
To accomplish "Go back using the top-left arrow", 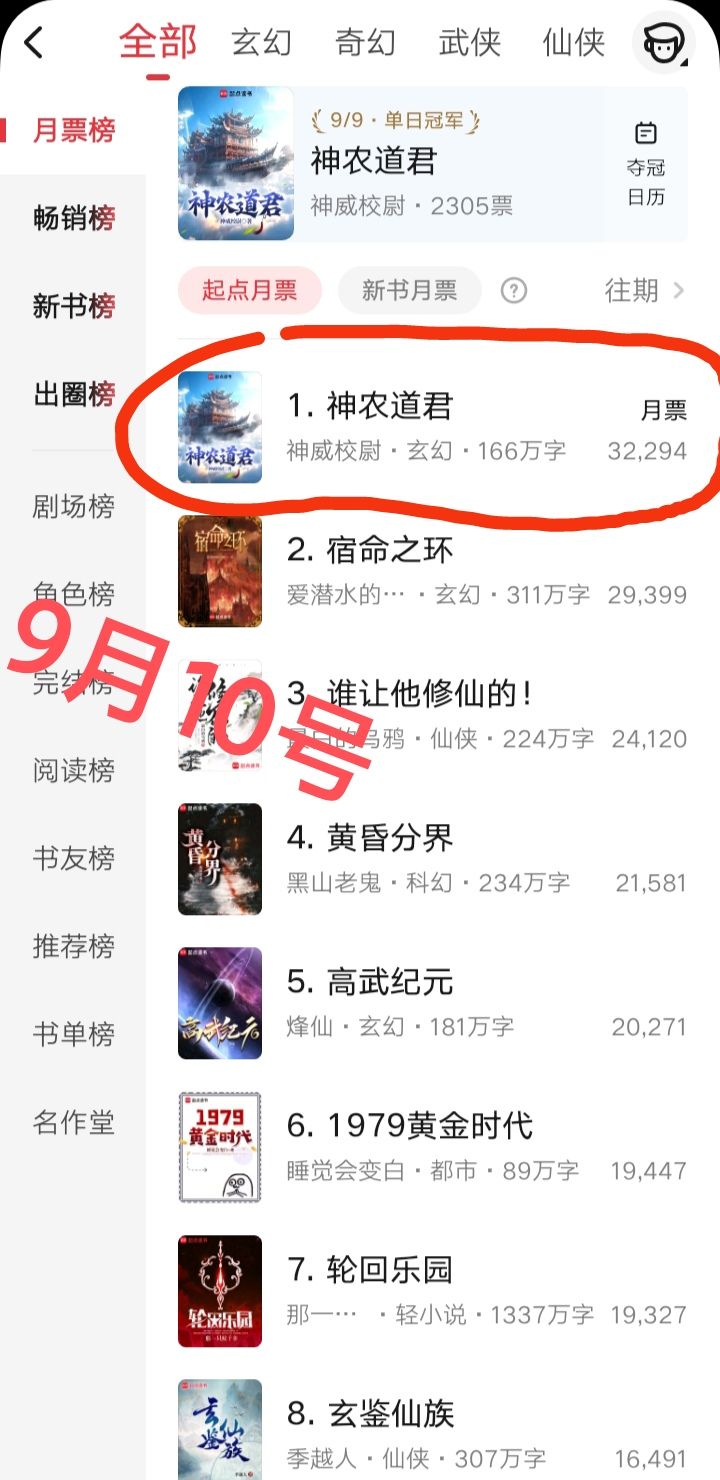I will [35, 43].
